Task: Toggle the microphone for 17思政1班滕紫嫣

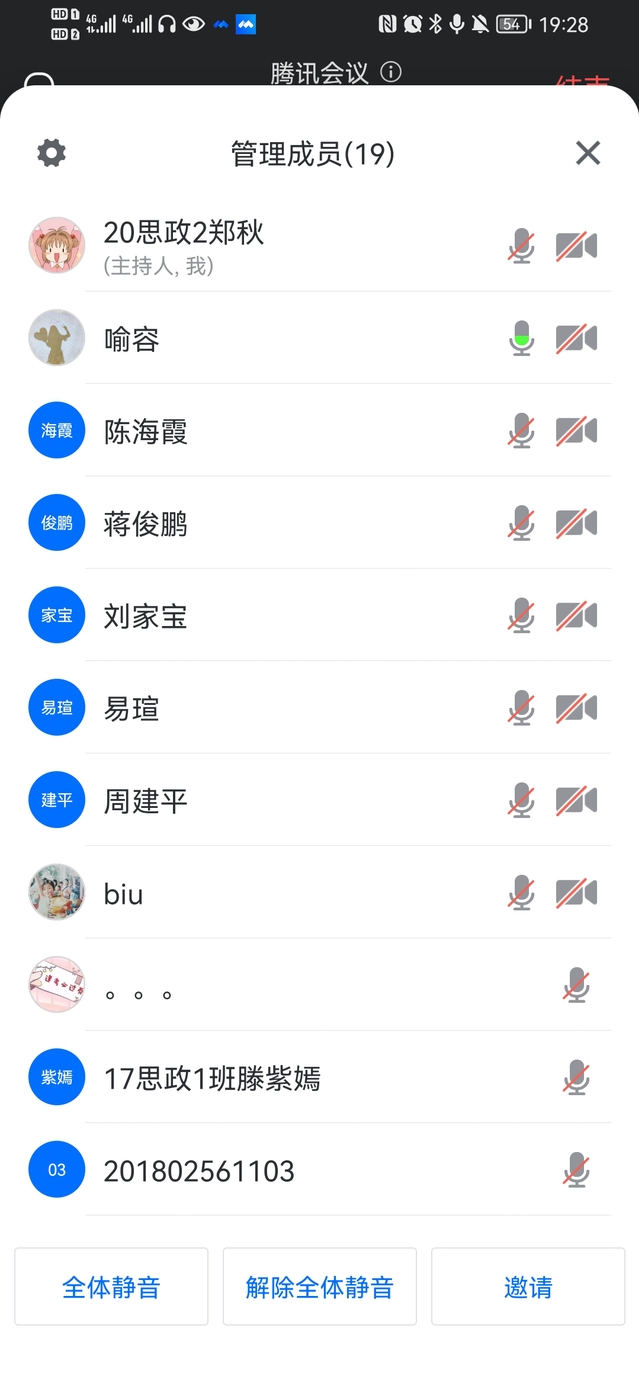Action: tap(576, 1078)
